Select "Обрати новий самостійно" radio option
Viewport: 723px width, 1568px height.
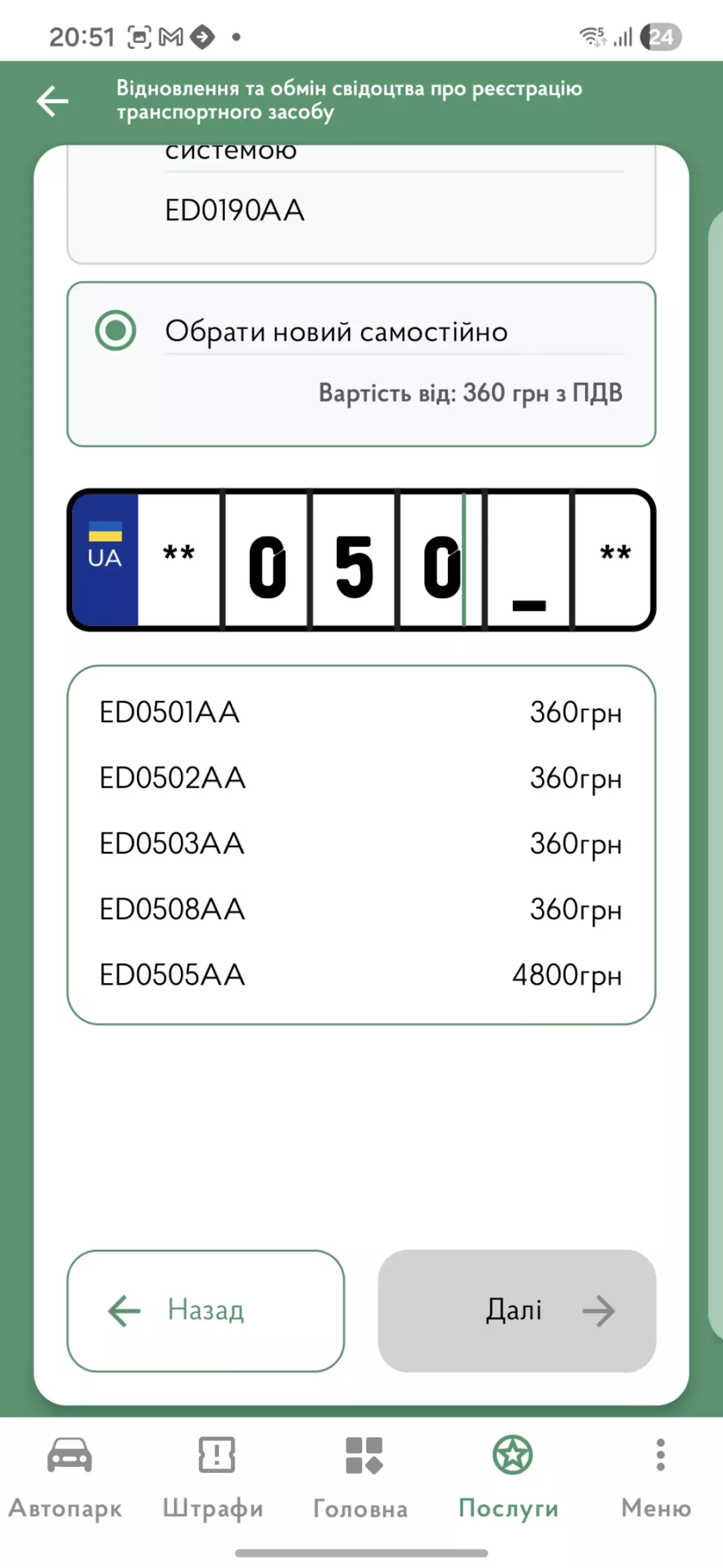(115, 331)
